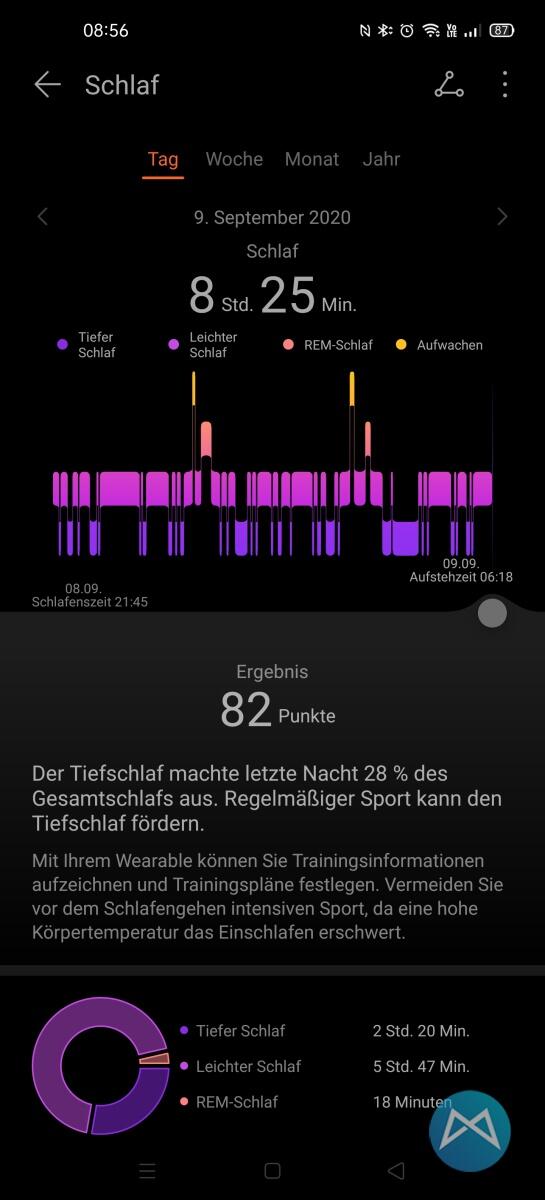Viewport: 545px width, 1200px height.
Task: Select the Tag tab
Action: (x=163, y=159)
